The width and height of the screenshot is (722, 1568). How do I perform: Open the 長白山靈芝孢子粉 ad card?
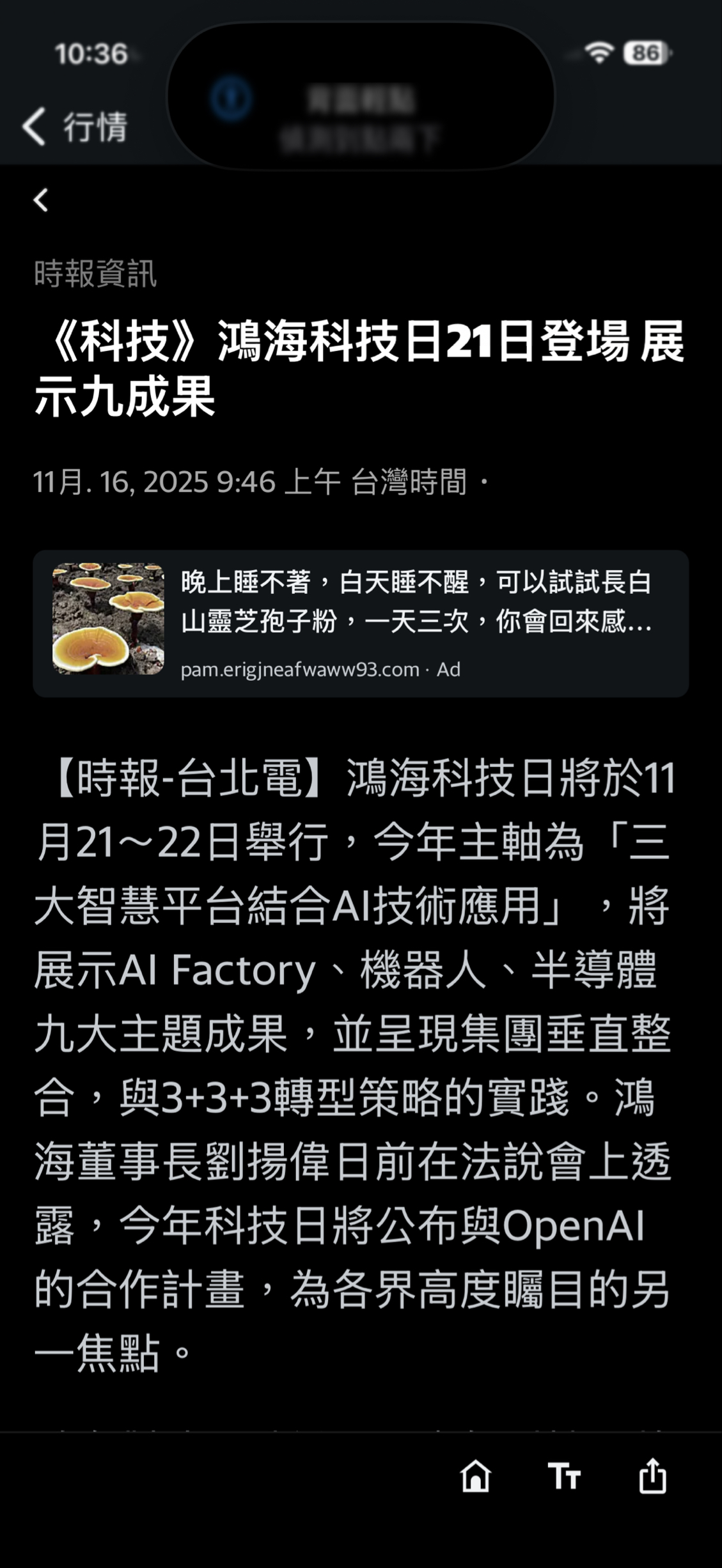click(361, 623)
